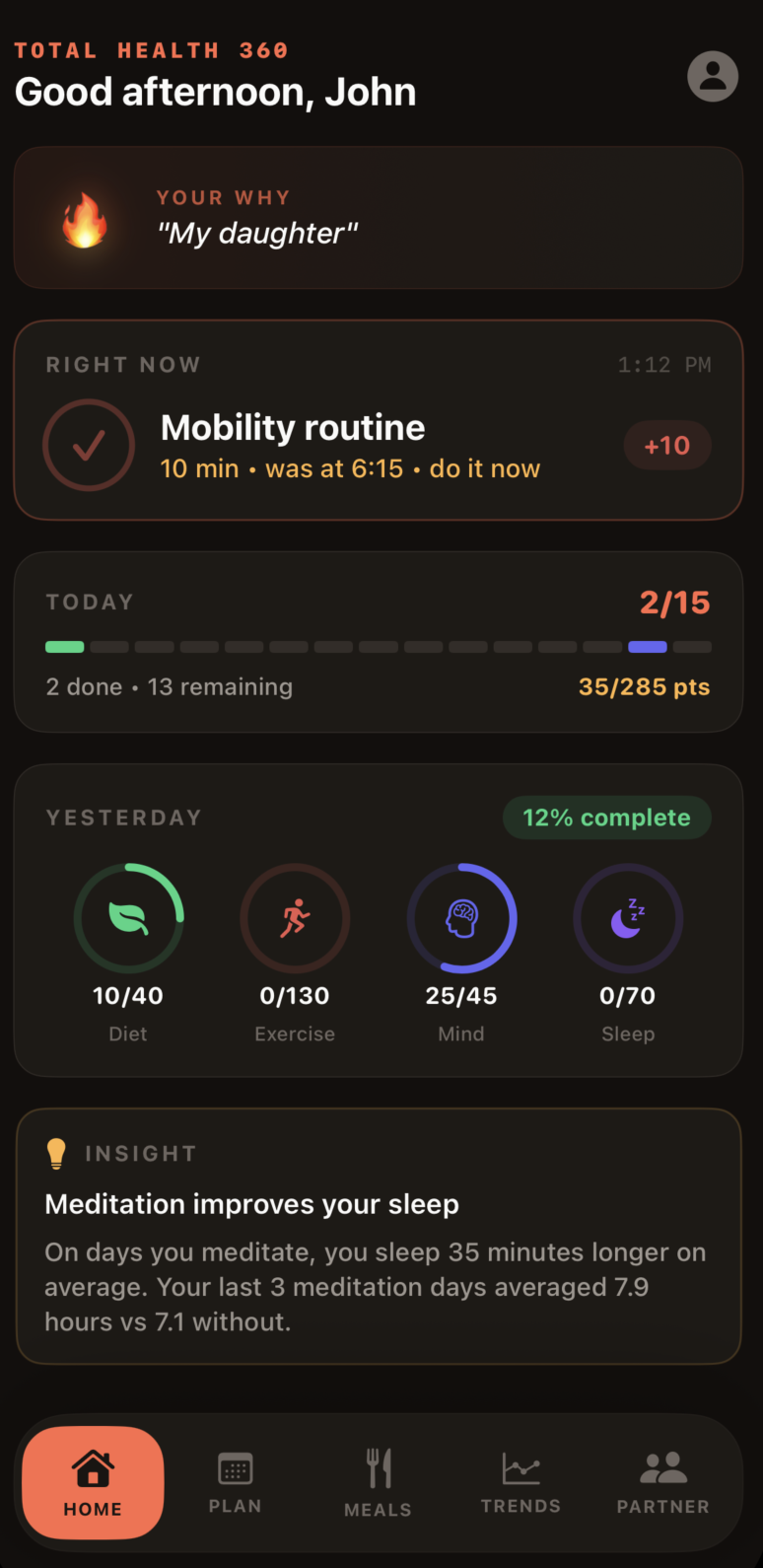Select the Diet leaf icon
The height and width of the screenshot is (1568, 763).
pyautogui.click(x=128, y=917)
